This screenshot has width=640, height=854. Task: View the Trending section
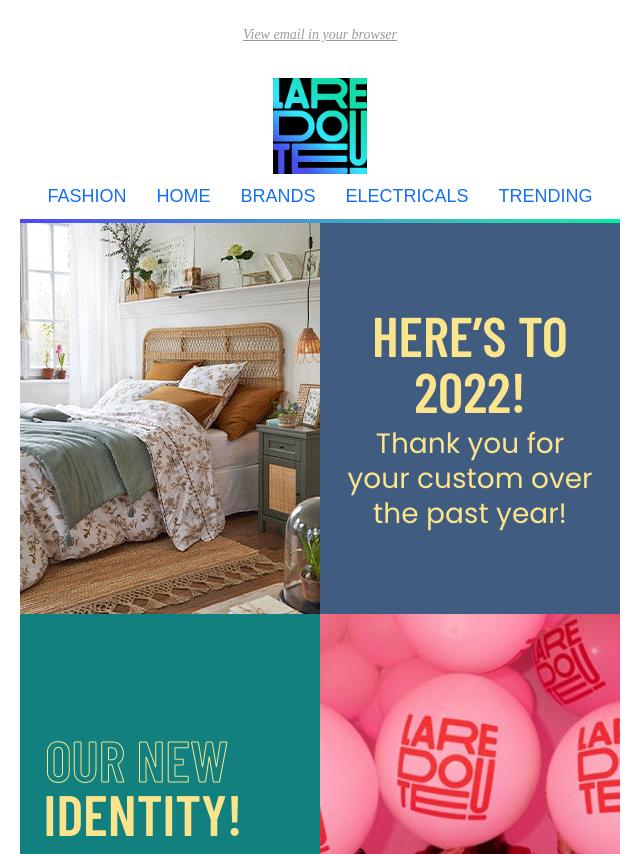tap(545, 196)
